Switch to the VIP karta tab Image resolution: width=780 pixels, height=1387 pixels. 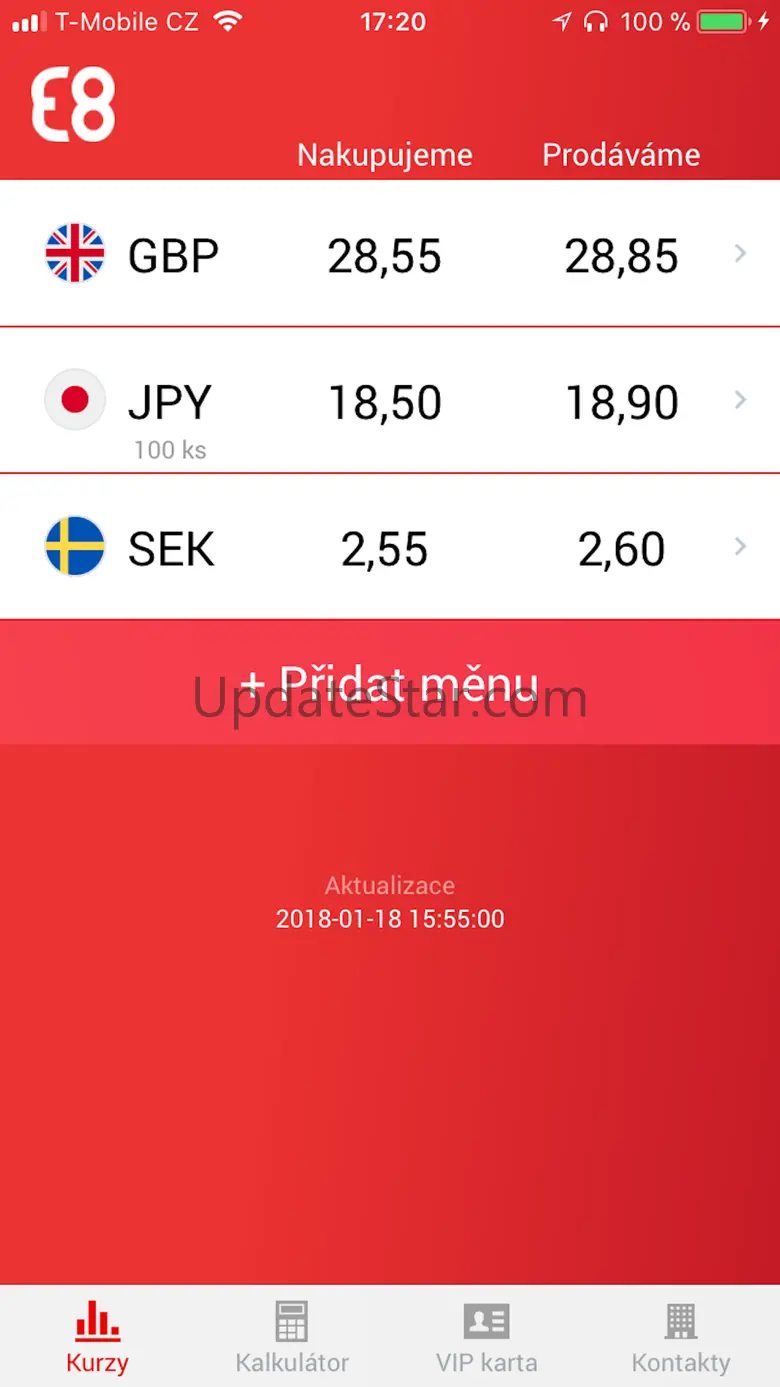tap(487, 1336)
